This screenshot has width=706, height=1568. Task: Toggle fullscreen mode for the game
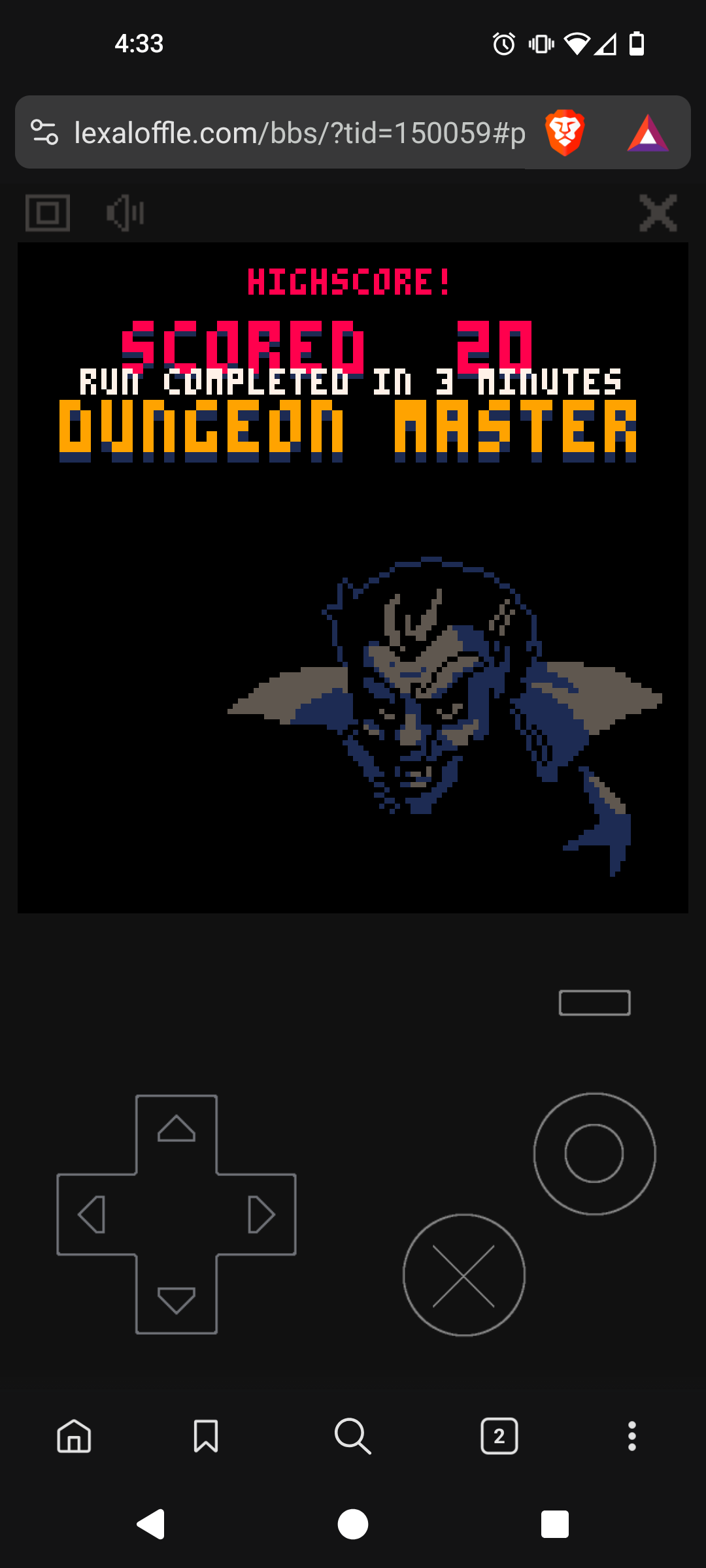48,213
